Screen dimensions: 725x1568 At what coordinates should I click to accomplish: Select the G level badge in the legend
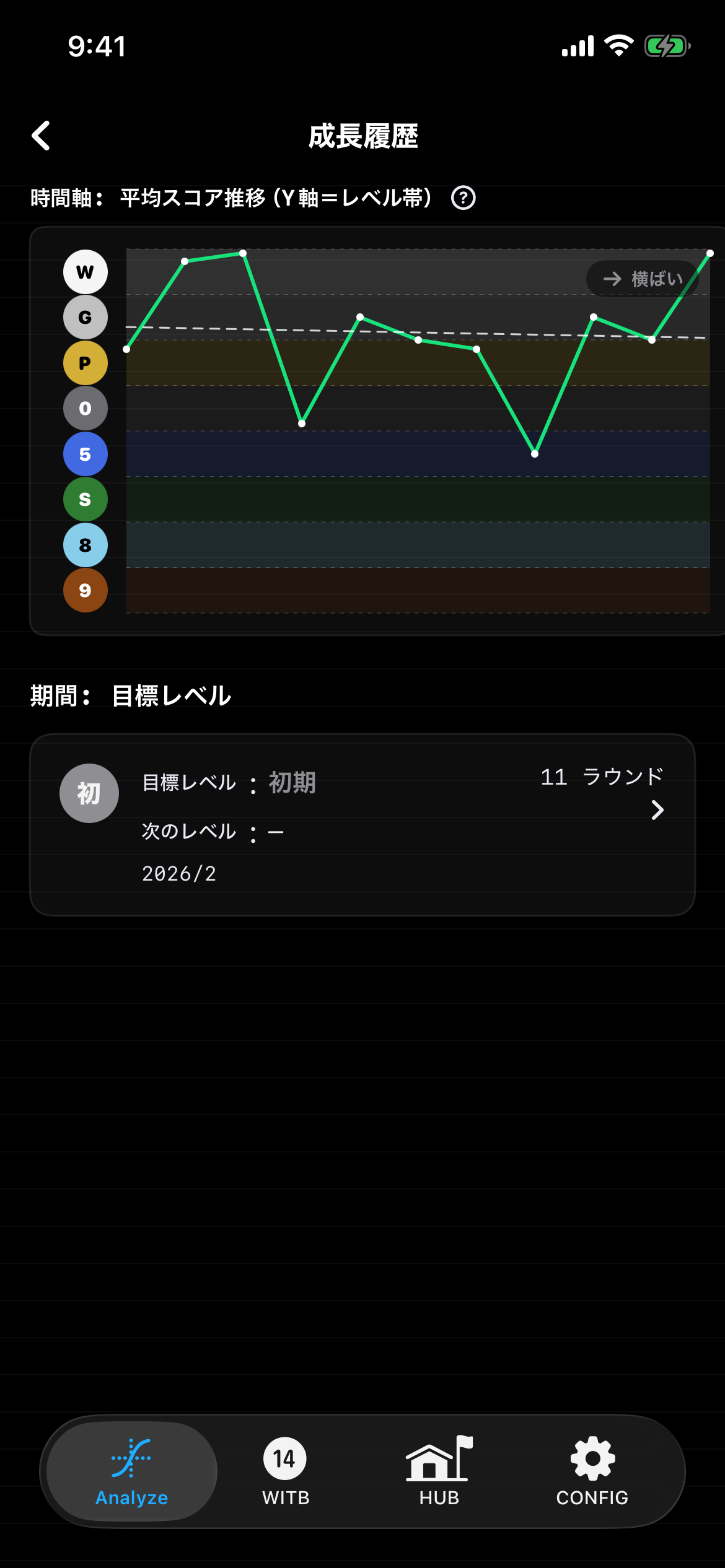point(85,317)
